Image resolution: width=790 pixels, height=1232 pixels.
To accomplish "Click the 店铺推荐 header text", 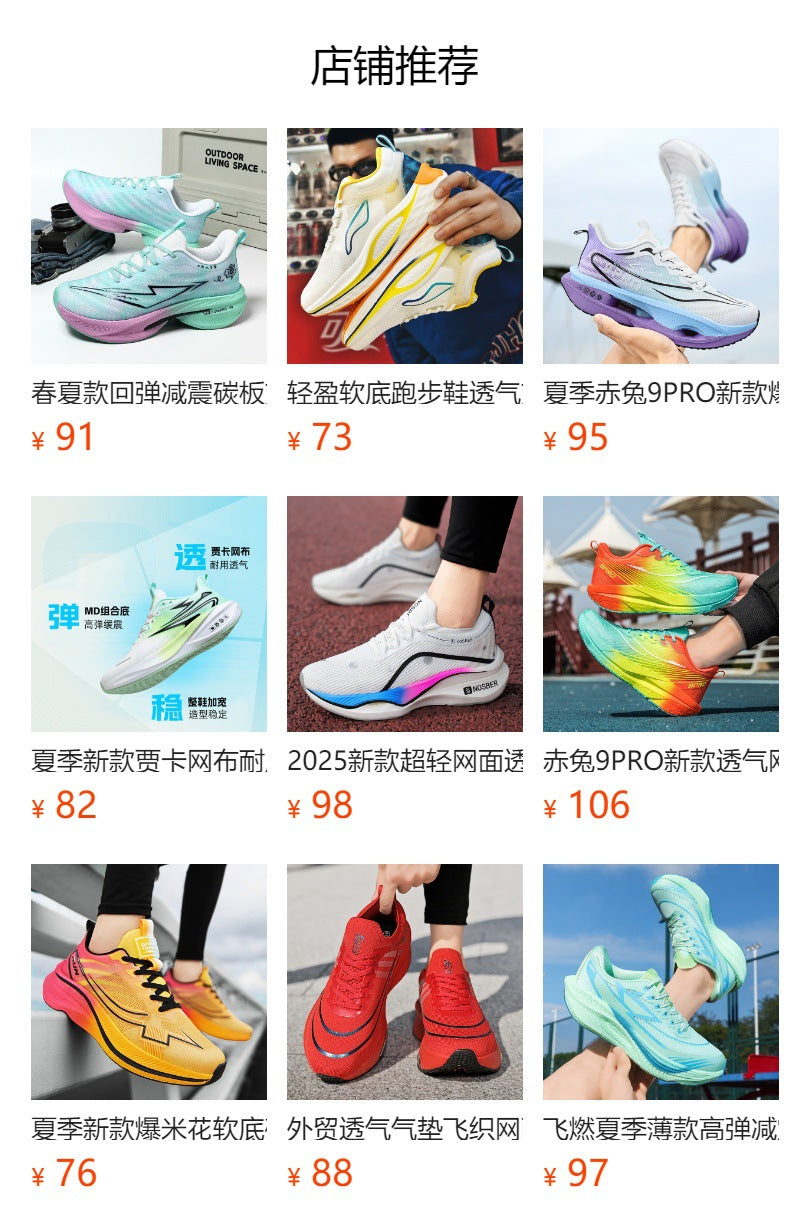I will 395,62.
